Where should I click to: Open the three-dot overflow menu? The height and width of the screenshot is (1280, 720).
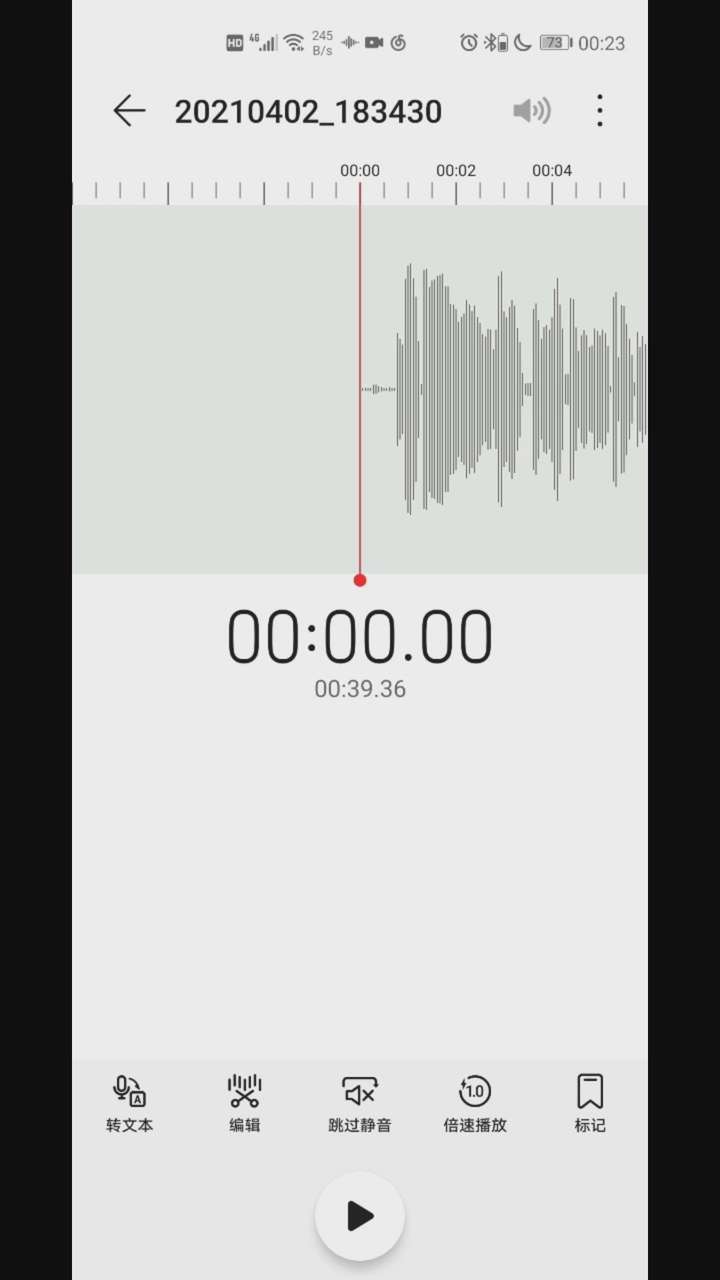600,110
